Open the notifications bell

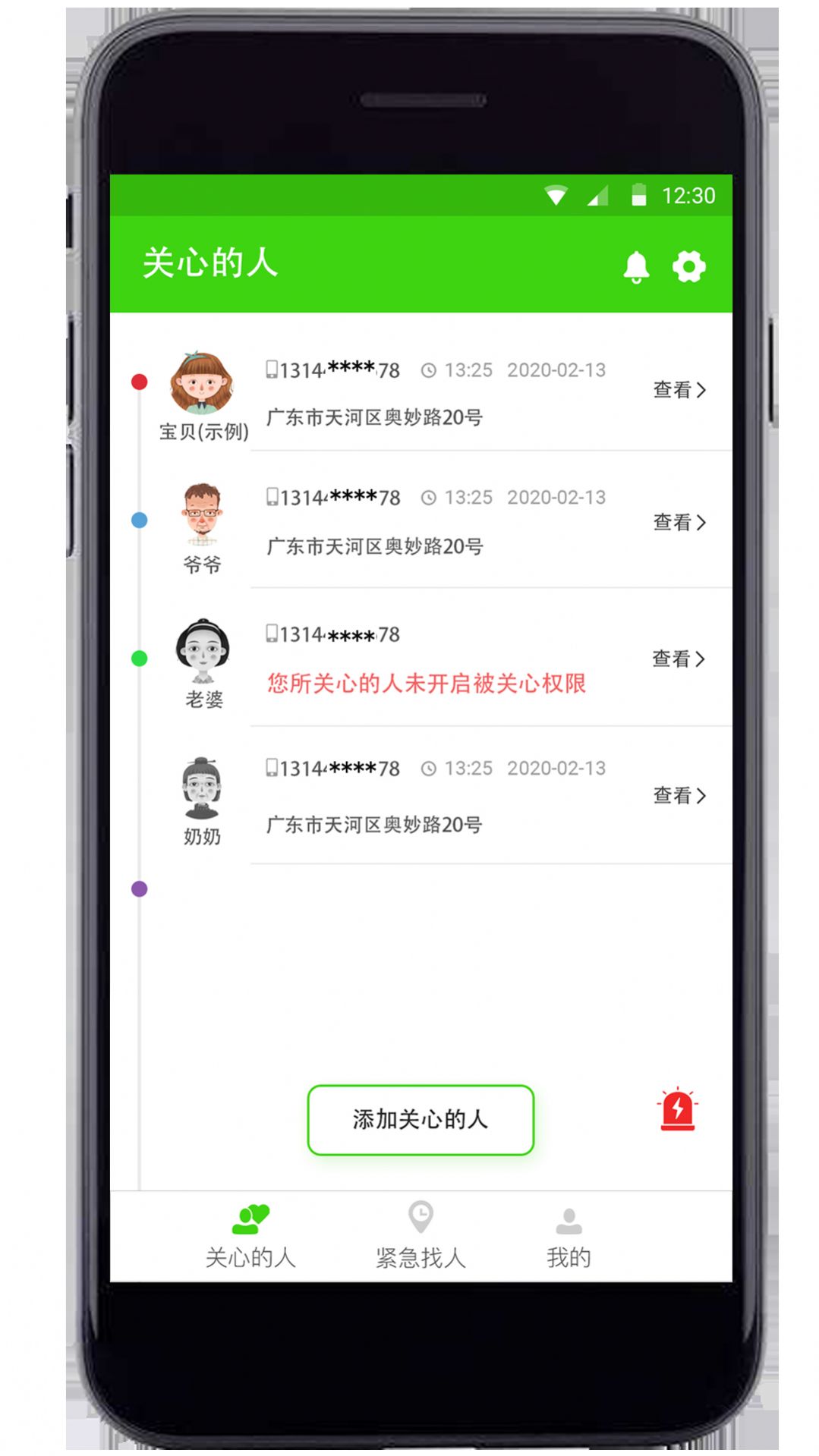click(x=636, y=266)
